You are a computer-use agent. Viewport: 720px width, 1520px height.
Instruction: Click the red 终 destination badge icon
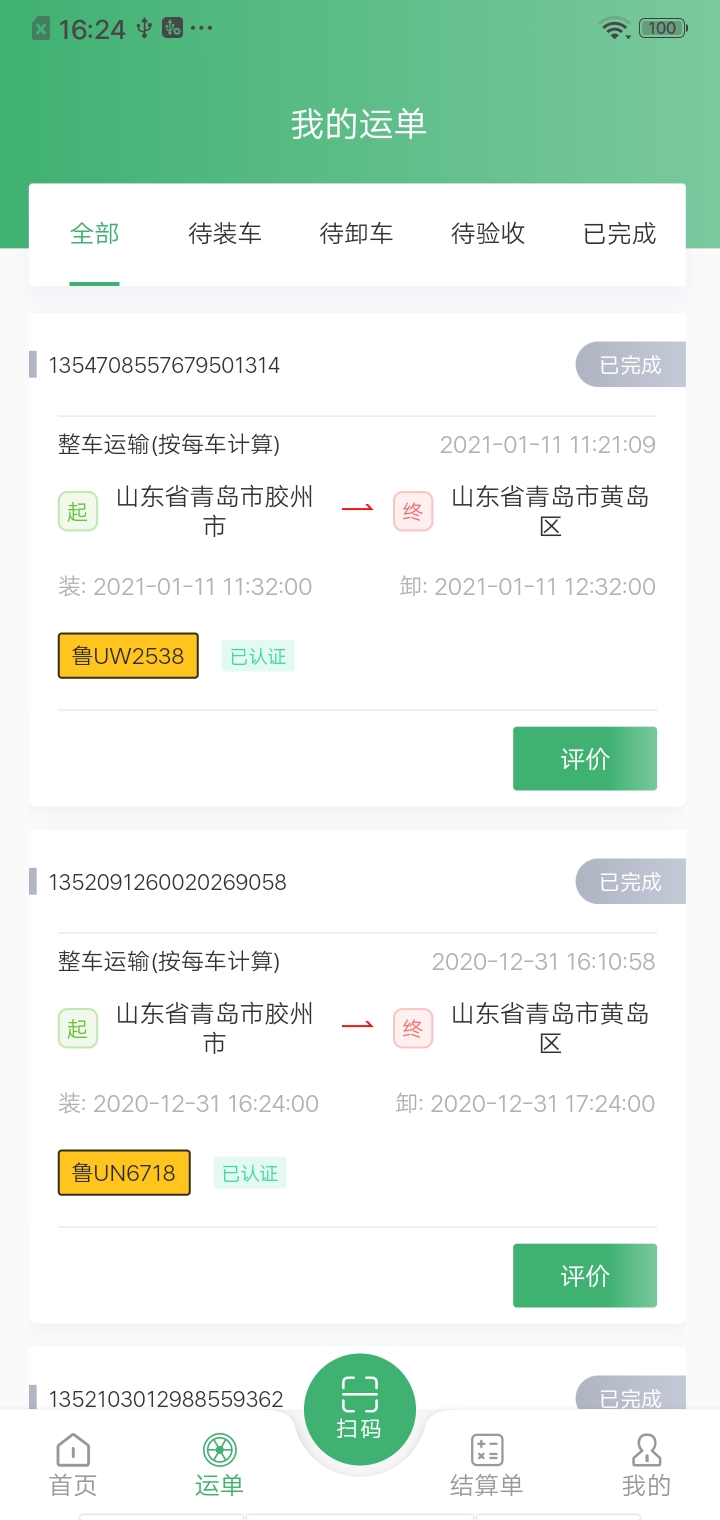(413, 511)
